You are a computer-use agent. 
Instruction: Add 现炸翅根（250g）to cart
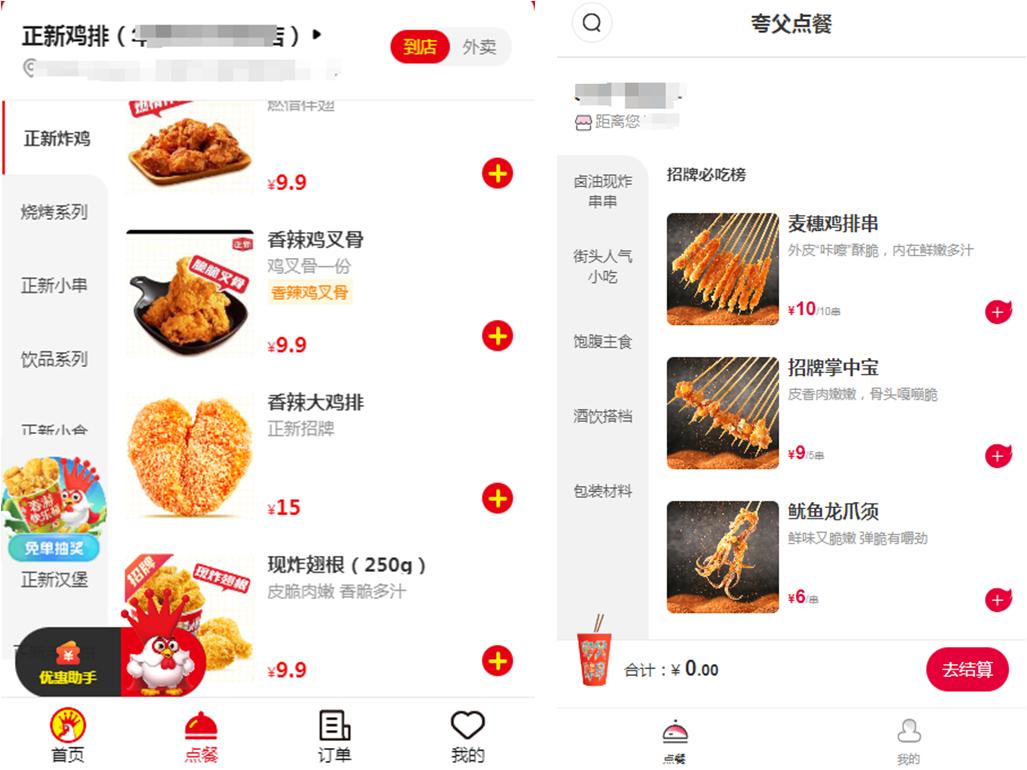(x=497, y=660)
